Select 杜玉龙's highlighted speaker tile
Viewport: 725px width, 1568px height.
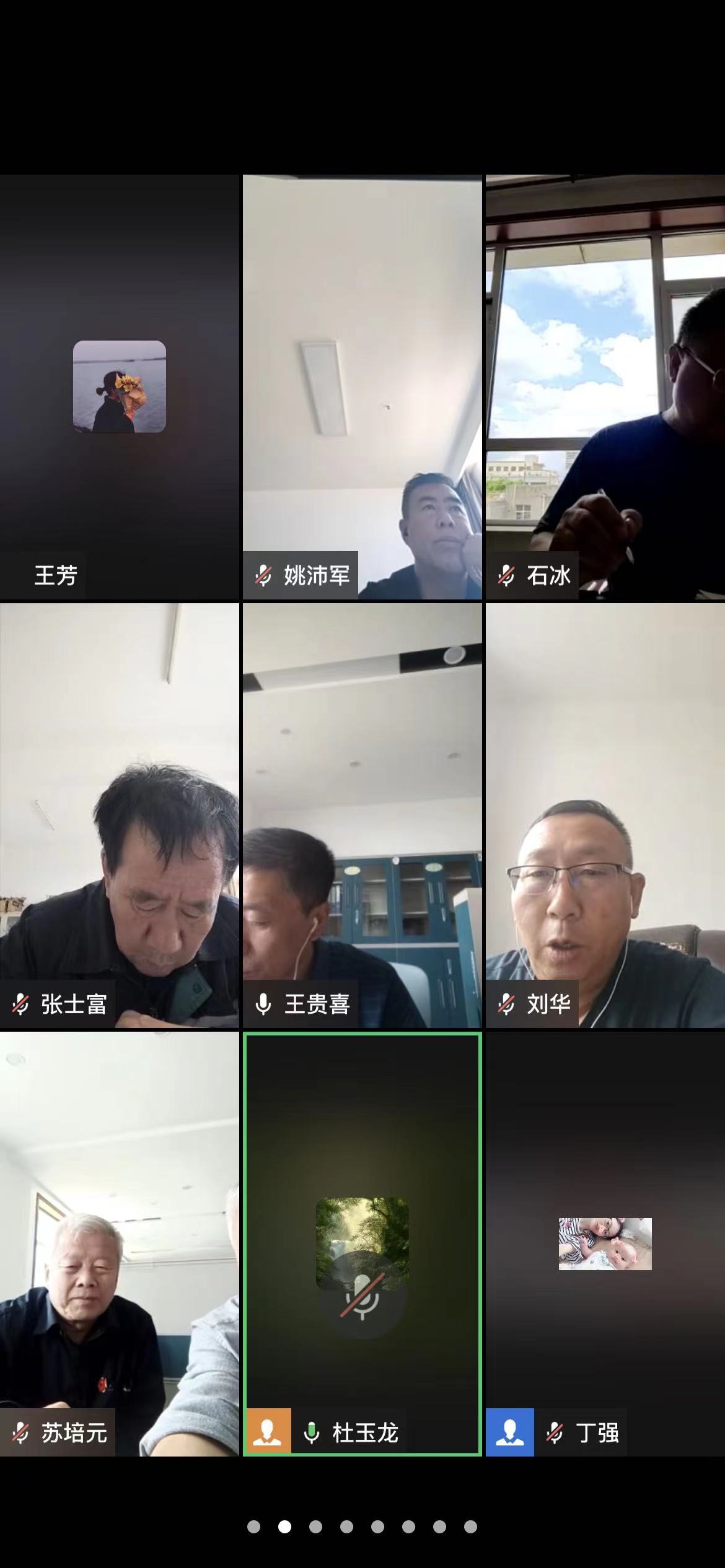(362, 1244)
